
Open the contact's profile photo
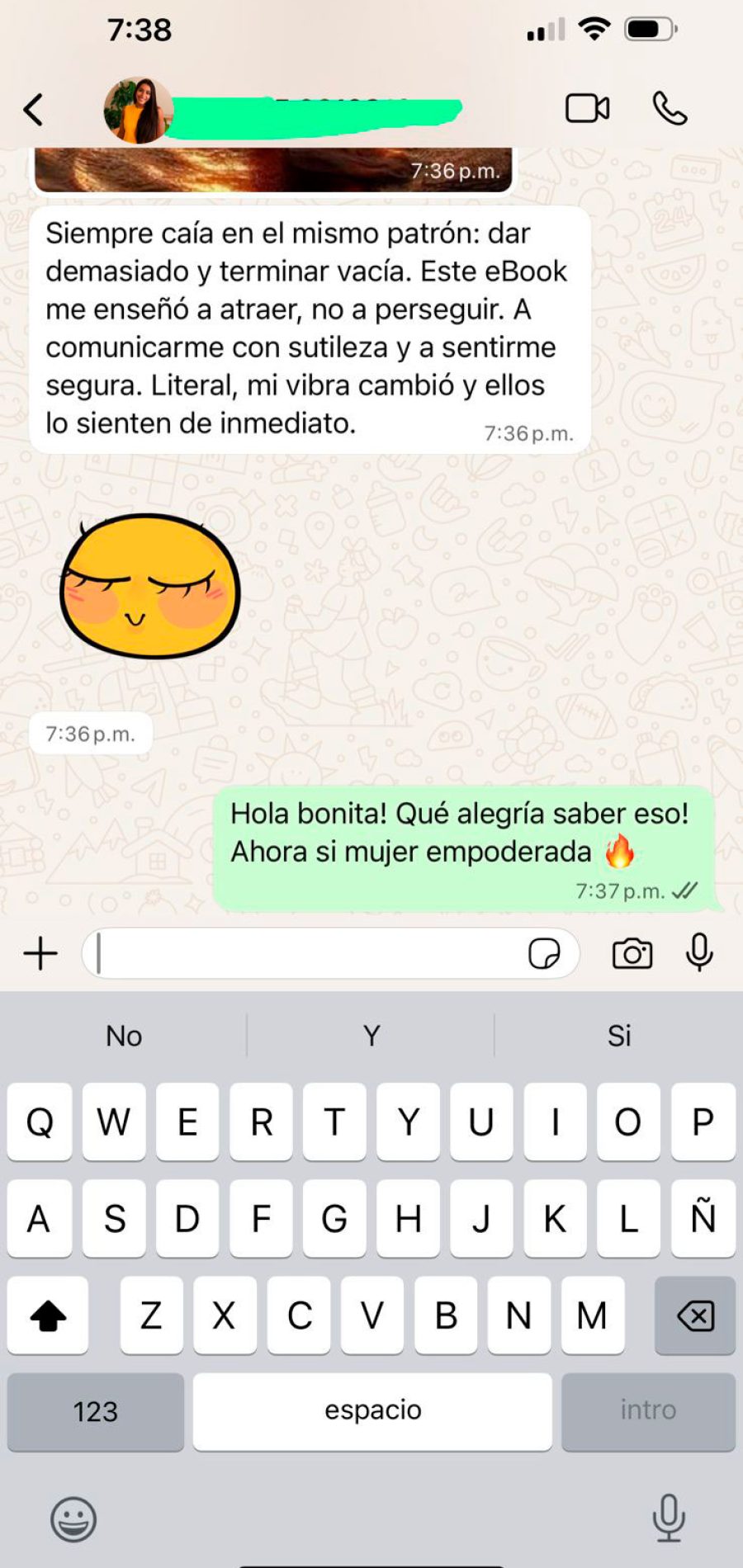coord(138,110)
